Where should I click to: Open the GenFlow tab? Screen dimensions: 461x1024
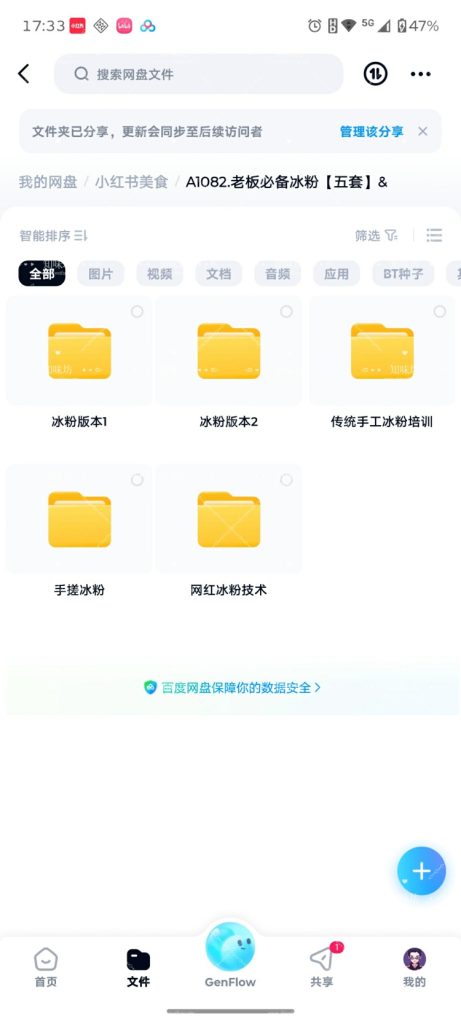tap(230, 955)
